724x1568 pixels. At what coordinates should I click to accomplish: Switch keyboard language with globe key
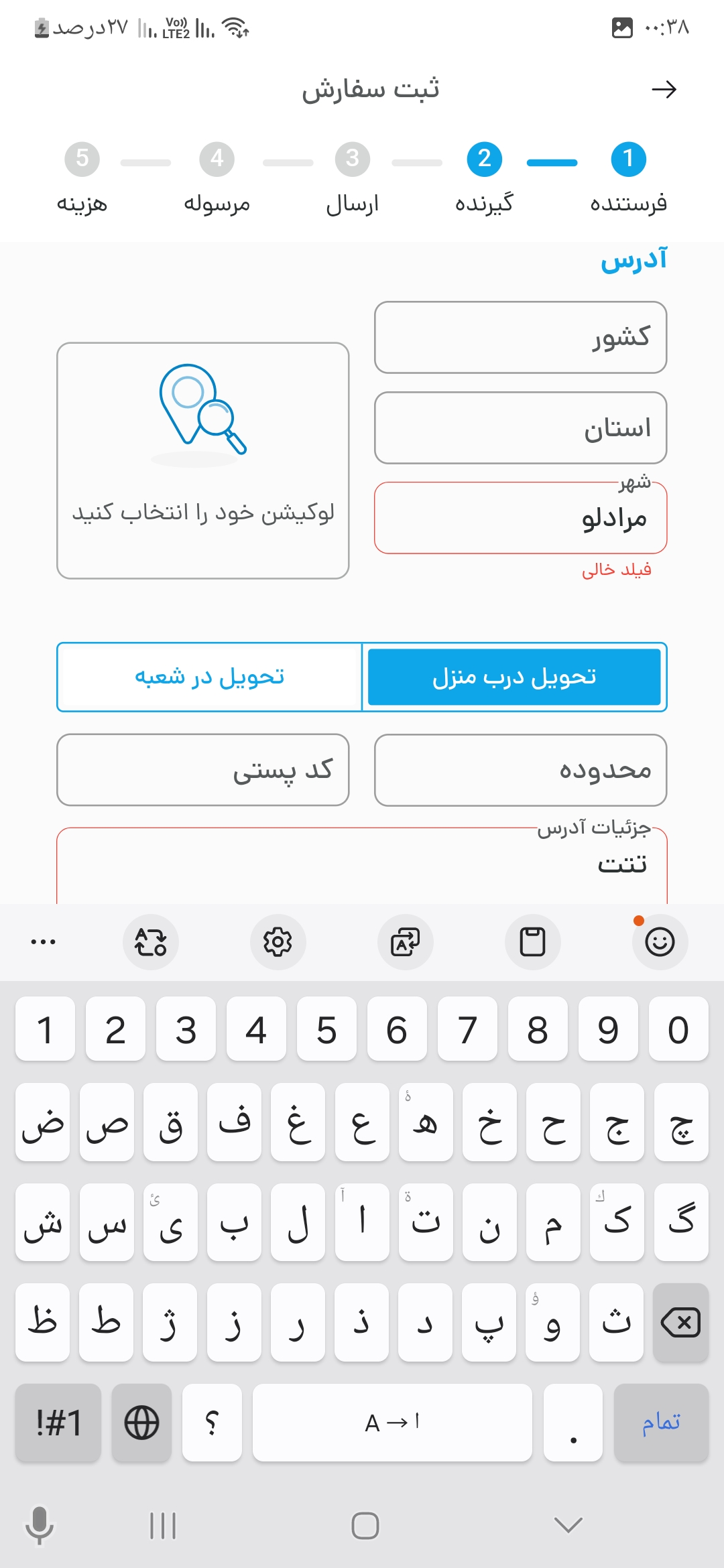click(141, 1422)
